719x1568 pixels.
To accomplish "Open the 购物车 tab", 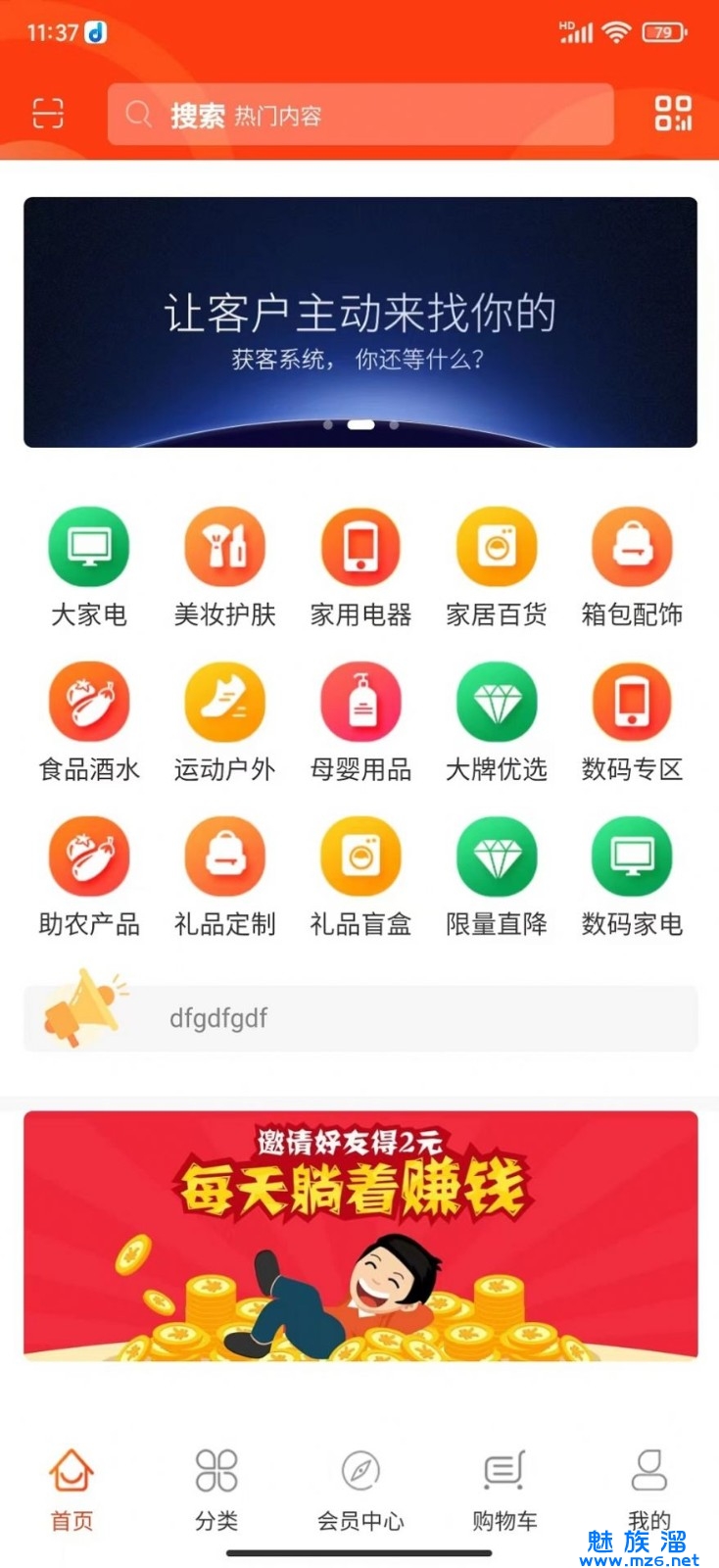I will (504, 1489).
